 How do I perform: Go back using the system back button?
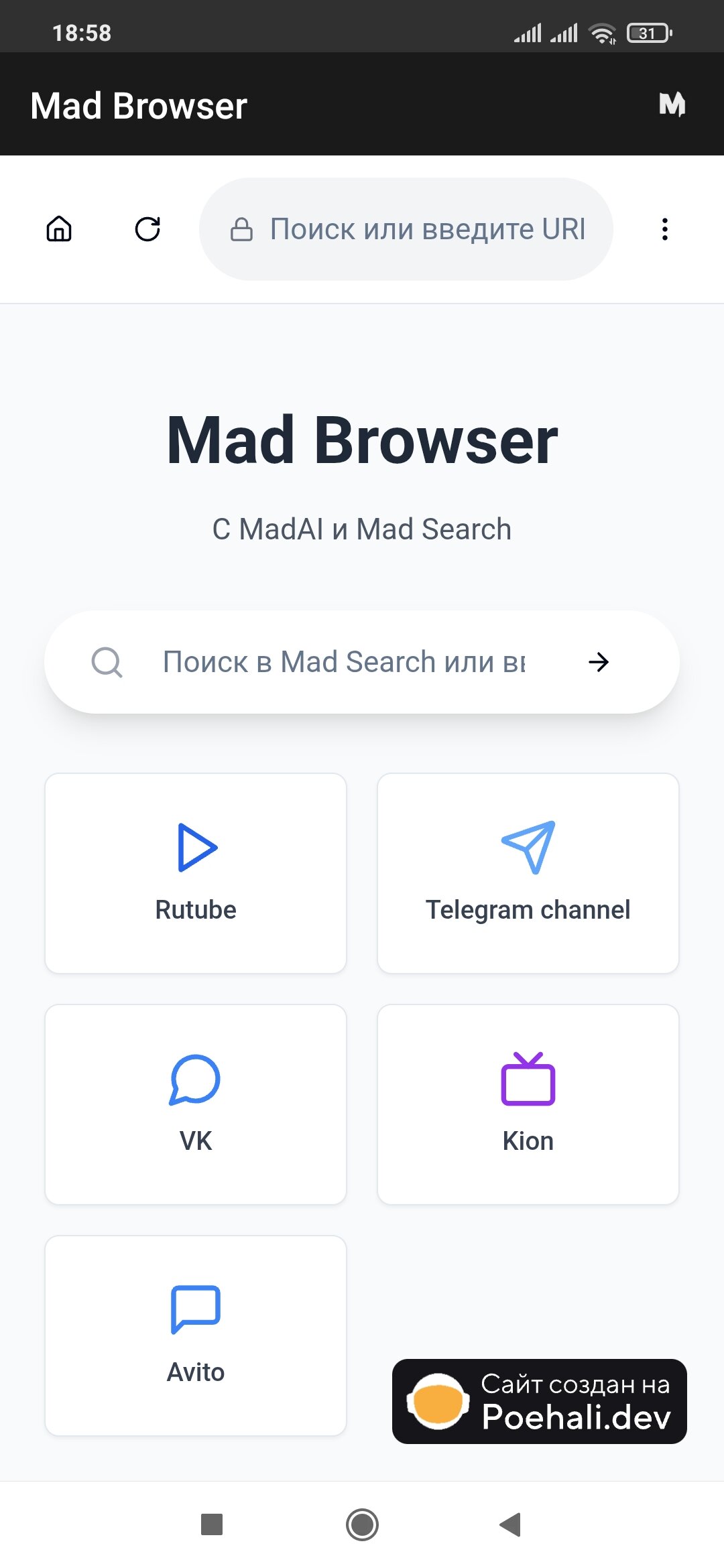(511, 1524)
